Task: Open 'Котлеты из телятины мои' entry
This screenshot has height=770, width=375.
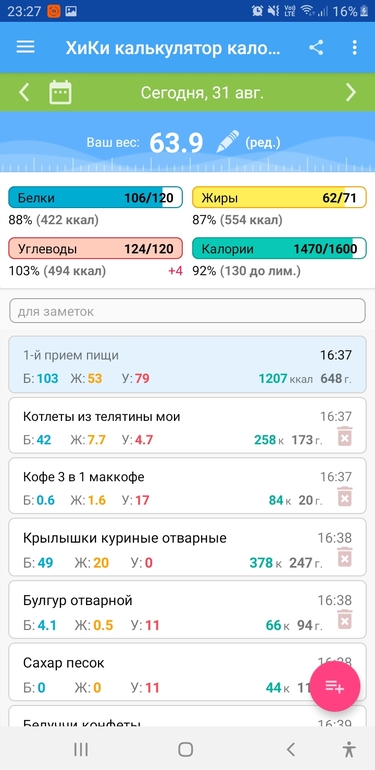Action: click(188, 425)
